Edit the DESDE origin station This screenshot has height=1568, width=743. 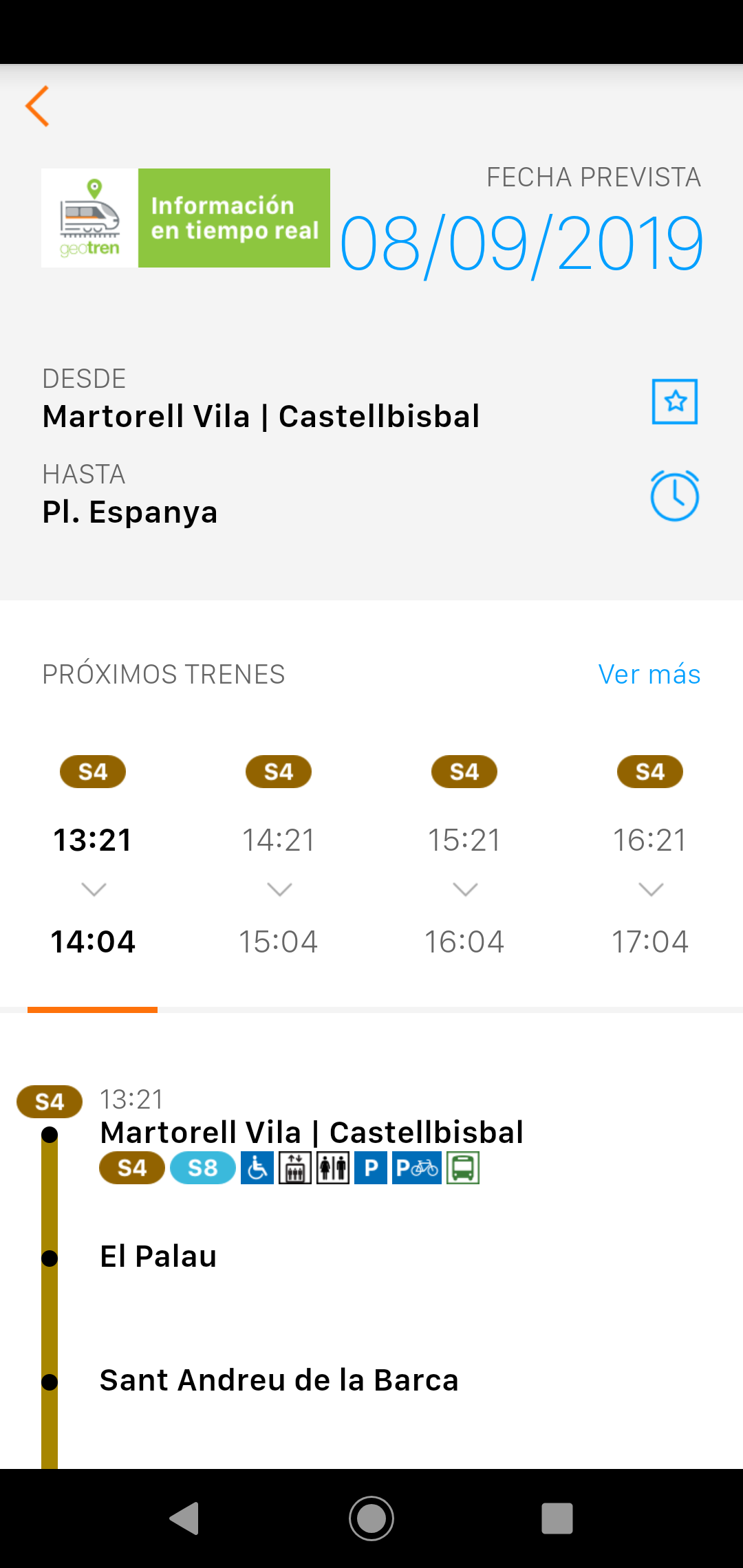(x=261, y=416)
